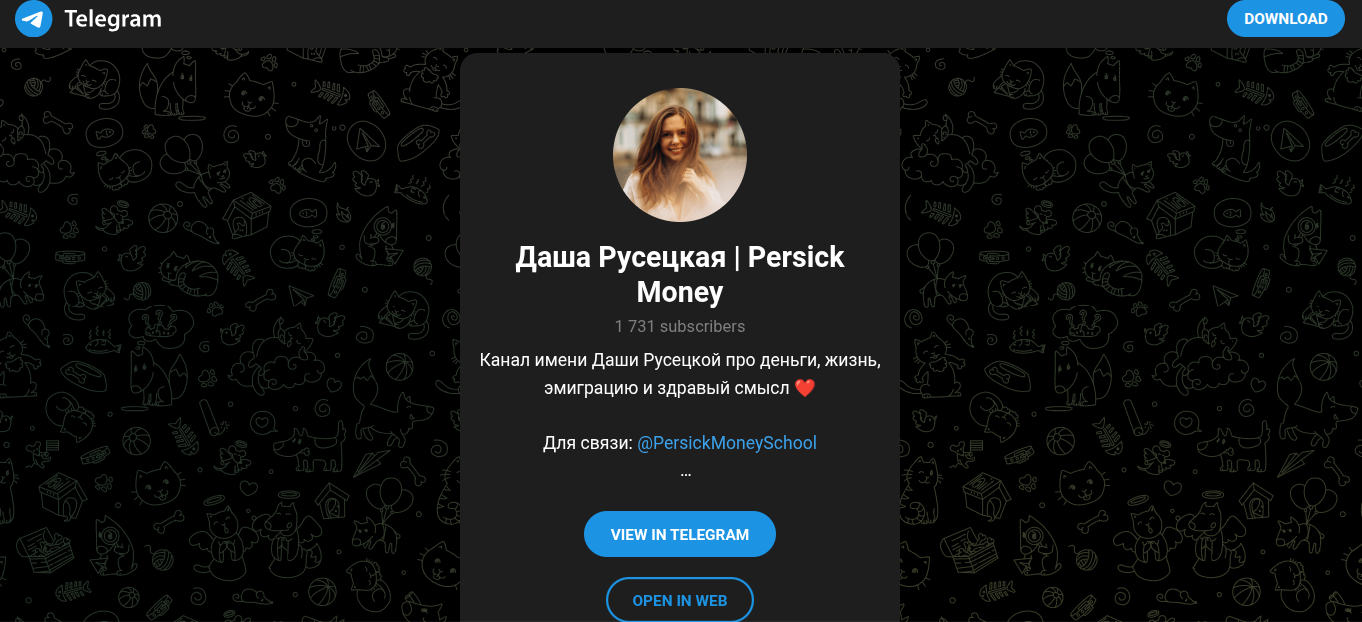The height and width of the screenshot is (622, 1362).
Task: Follow the @PersickMoneySchool contact link
Action: (726, 442)
